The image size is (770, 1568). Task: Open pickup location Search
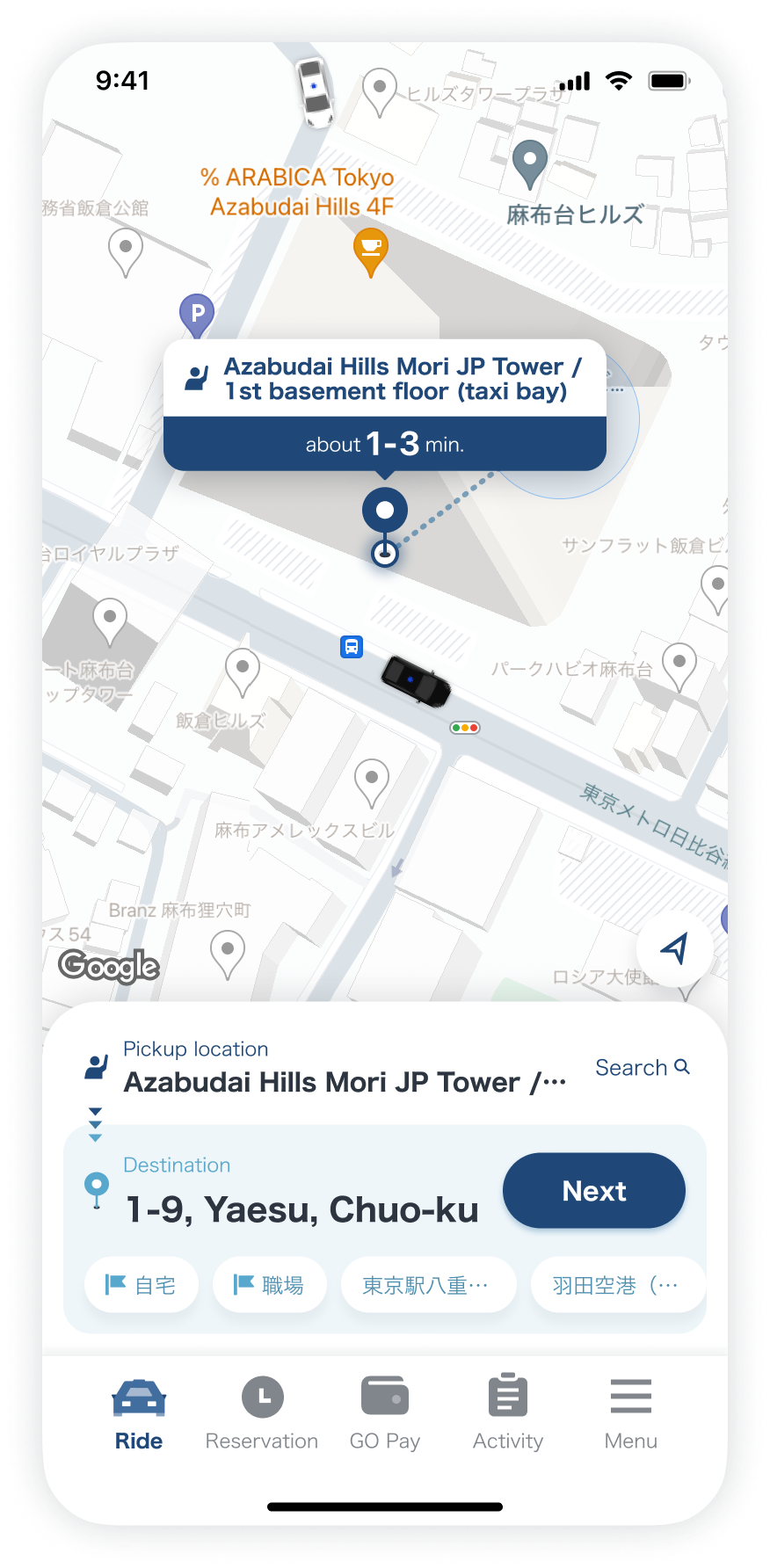(x=642, y=1067)
